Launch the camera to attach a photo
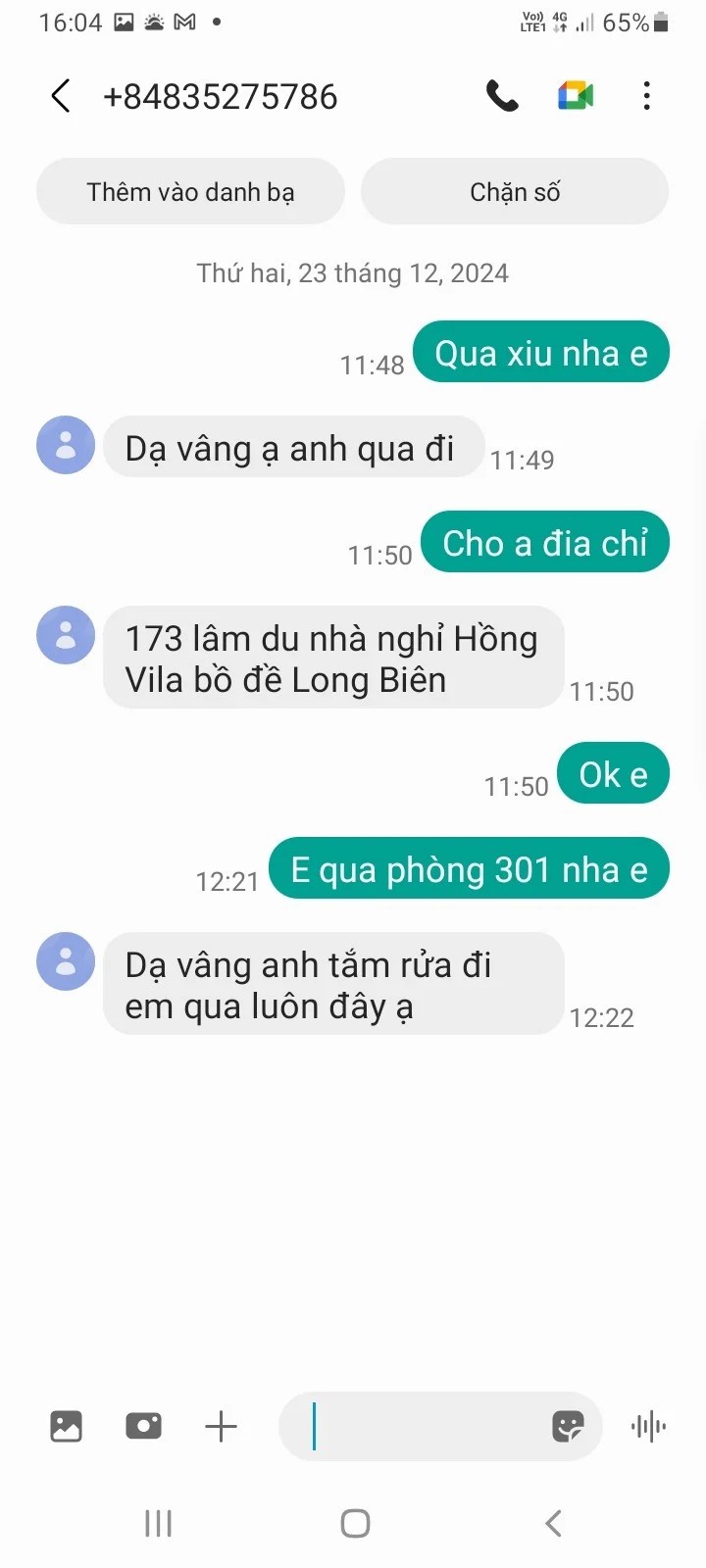This screenshot has width=706, height=1568. coord(143,1426)
